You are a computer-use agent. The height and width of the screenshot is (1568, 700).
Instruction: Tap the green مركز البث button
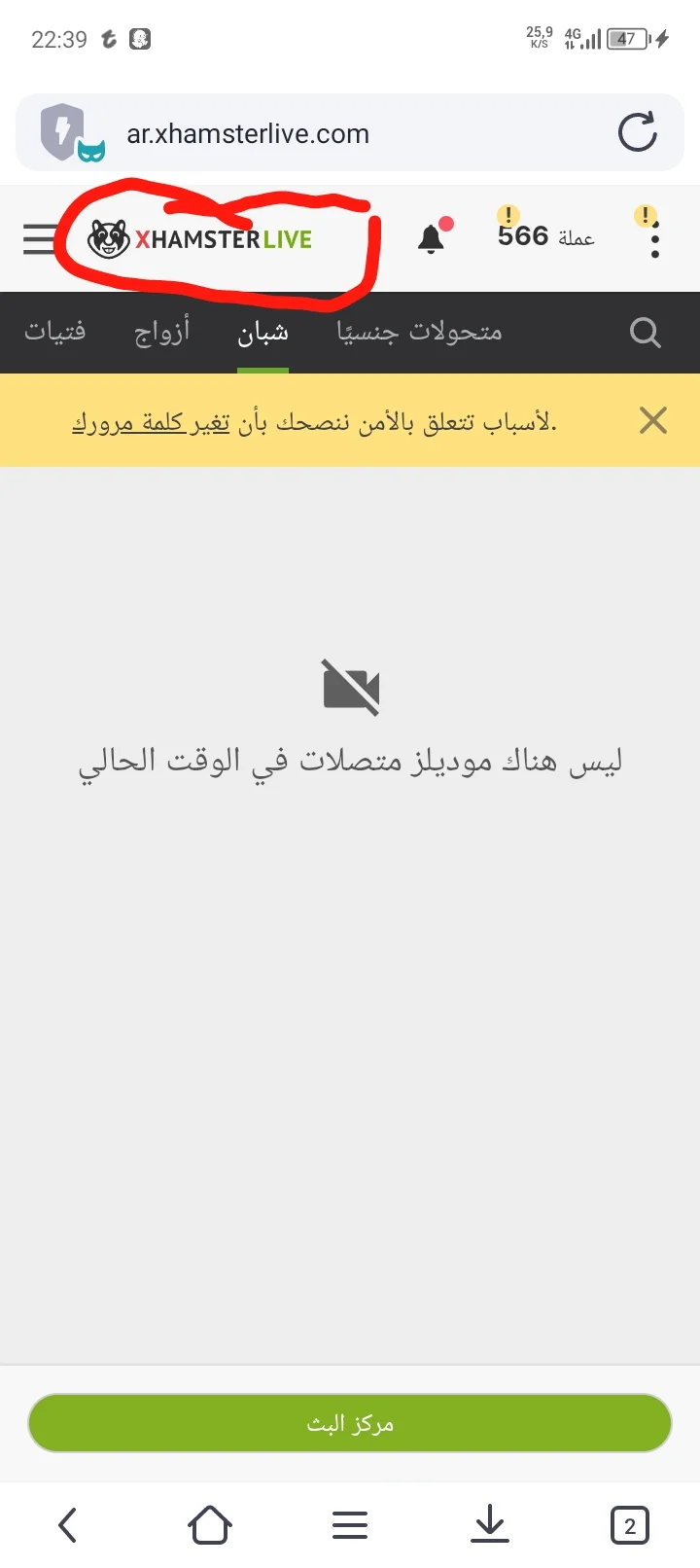click(x=350, y=1423)
